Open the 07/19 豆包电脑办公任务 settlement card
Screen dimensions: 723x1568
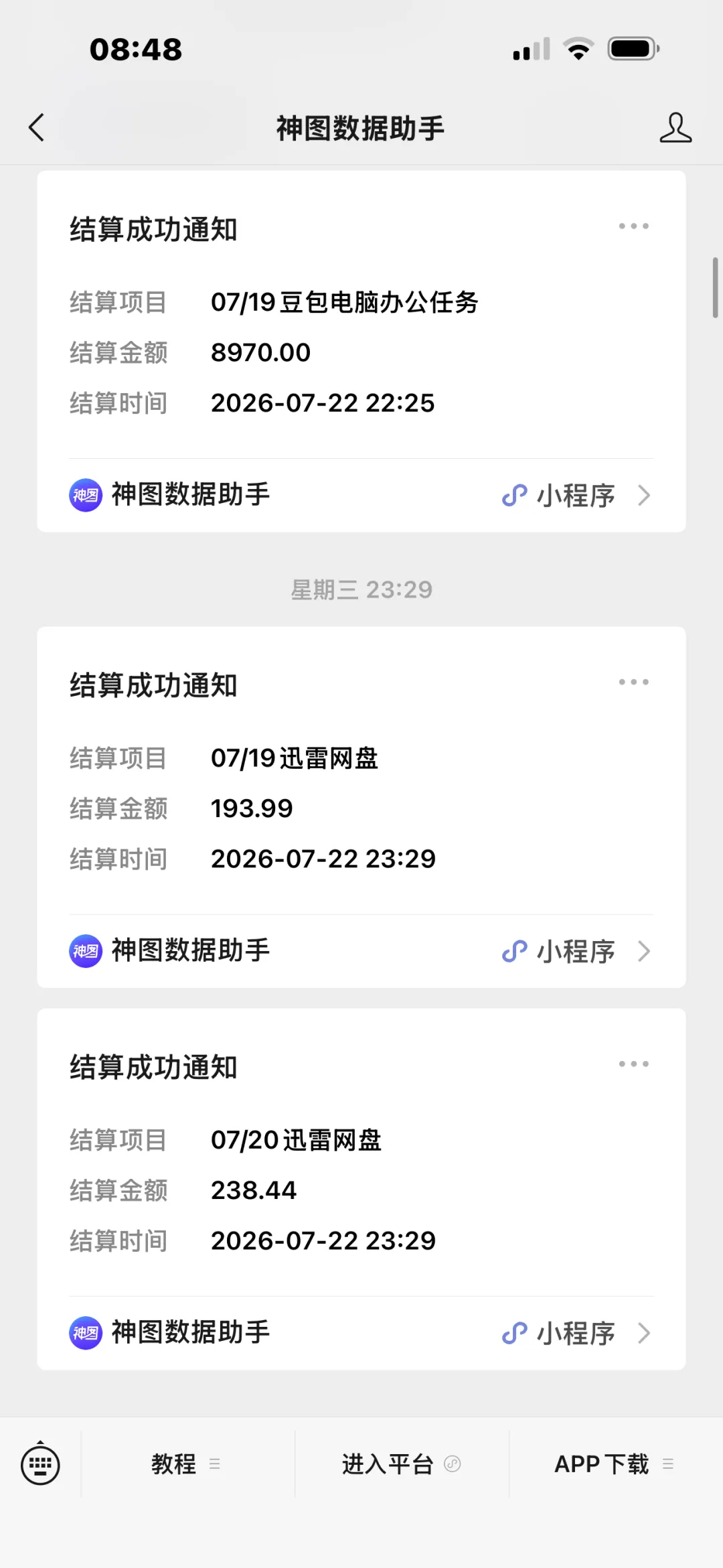[x=361, y=351]
